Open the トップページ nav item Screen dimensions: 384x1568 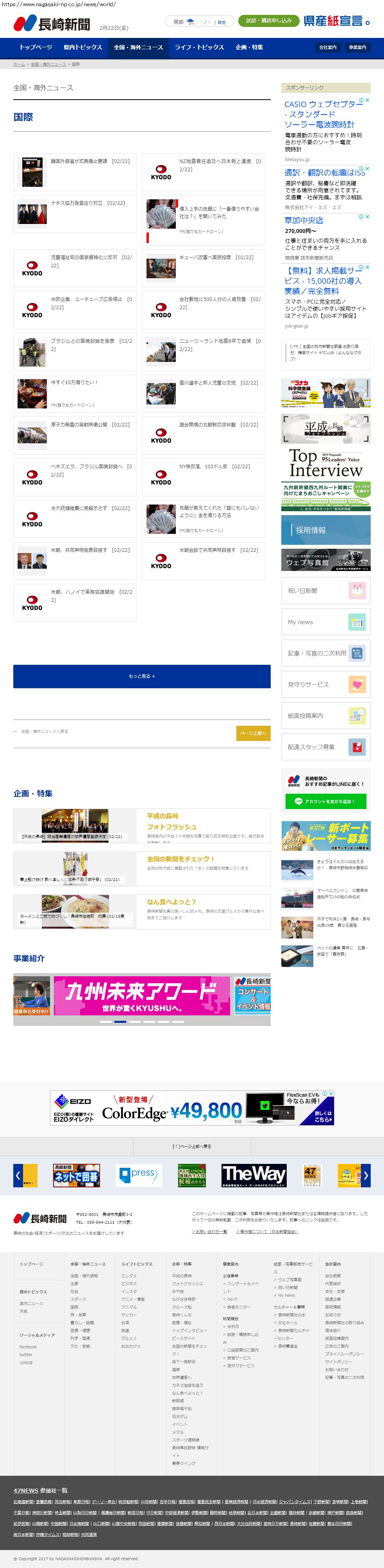pos(35,47)
